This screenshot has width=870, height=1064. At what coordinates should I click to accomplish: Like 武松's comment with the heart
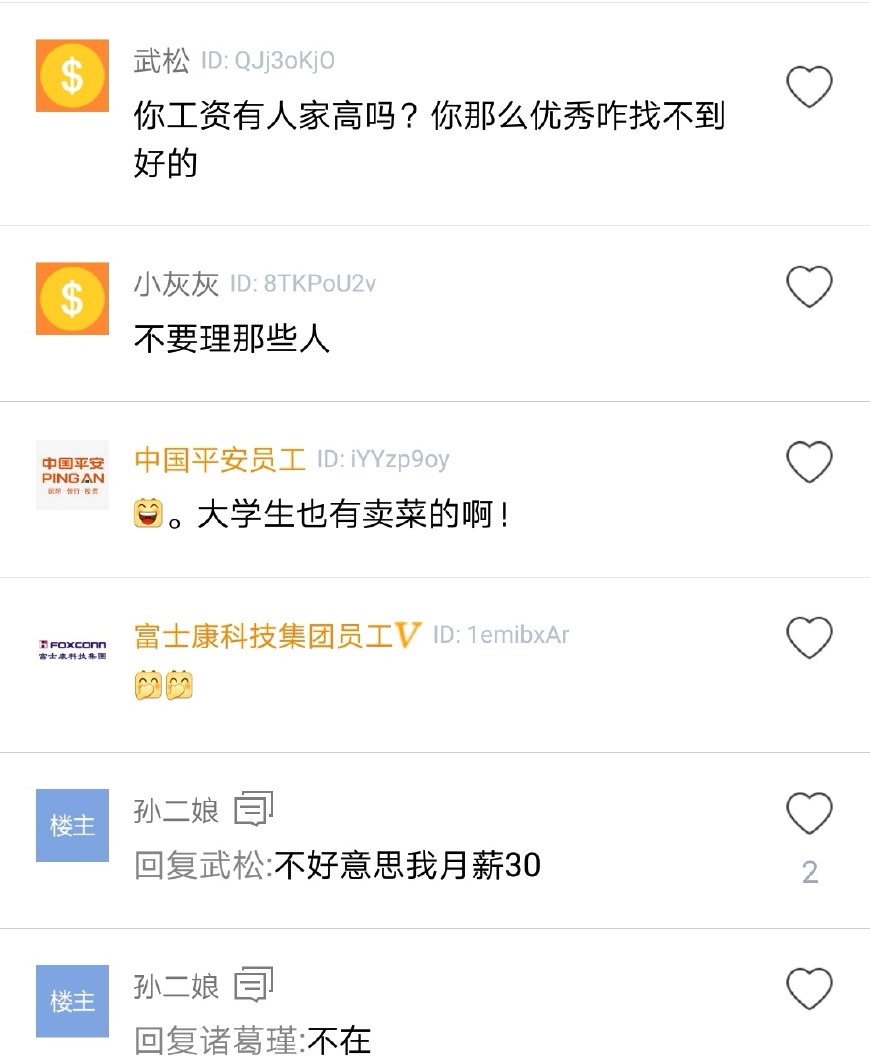(809, 86)
